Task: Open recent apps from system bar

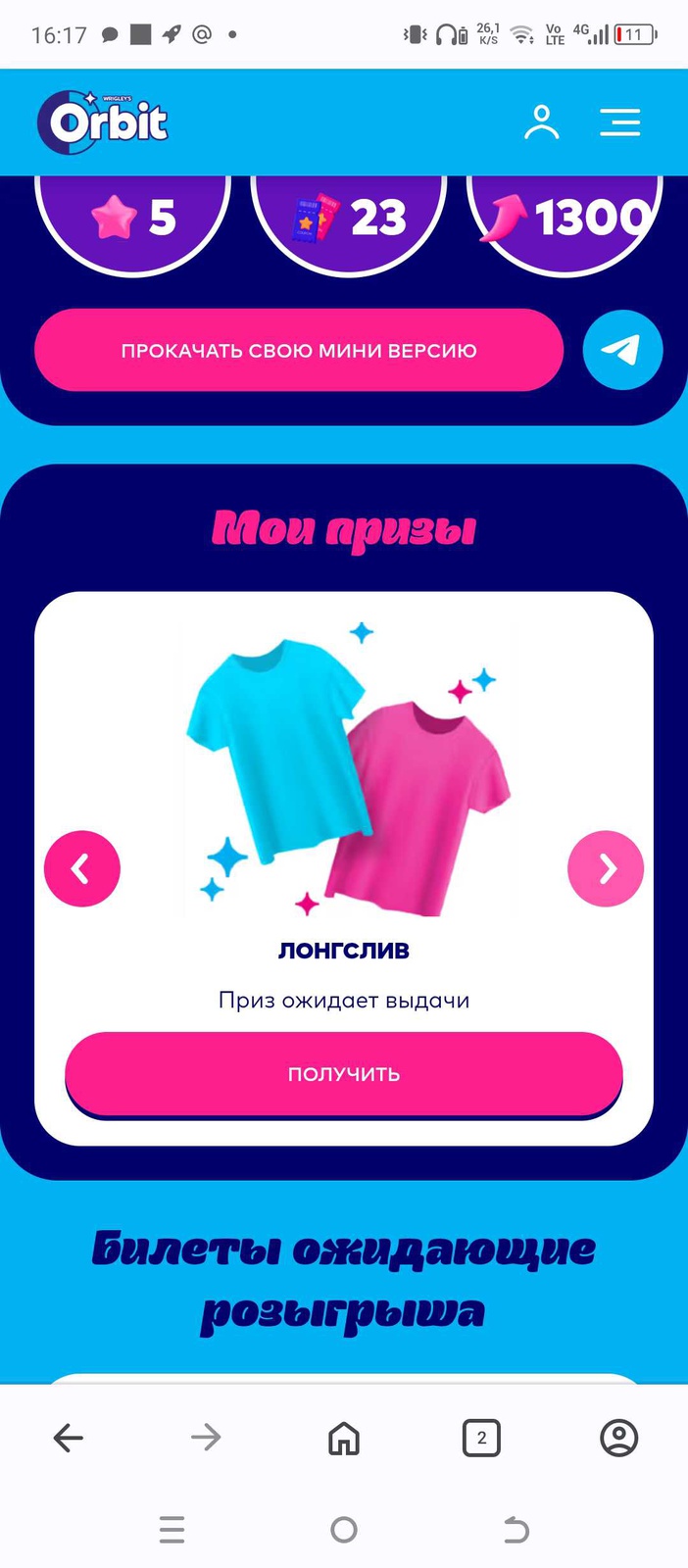Action: pyautogui.click(x=172, y=1529)
